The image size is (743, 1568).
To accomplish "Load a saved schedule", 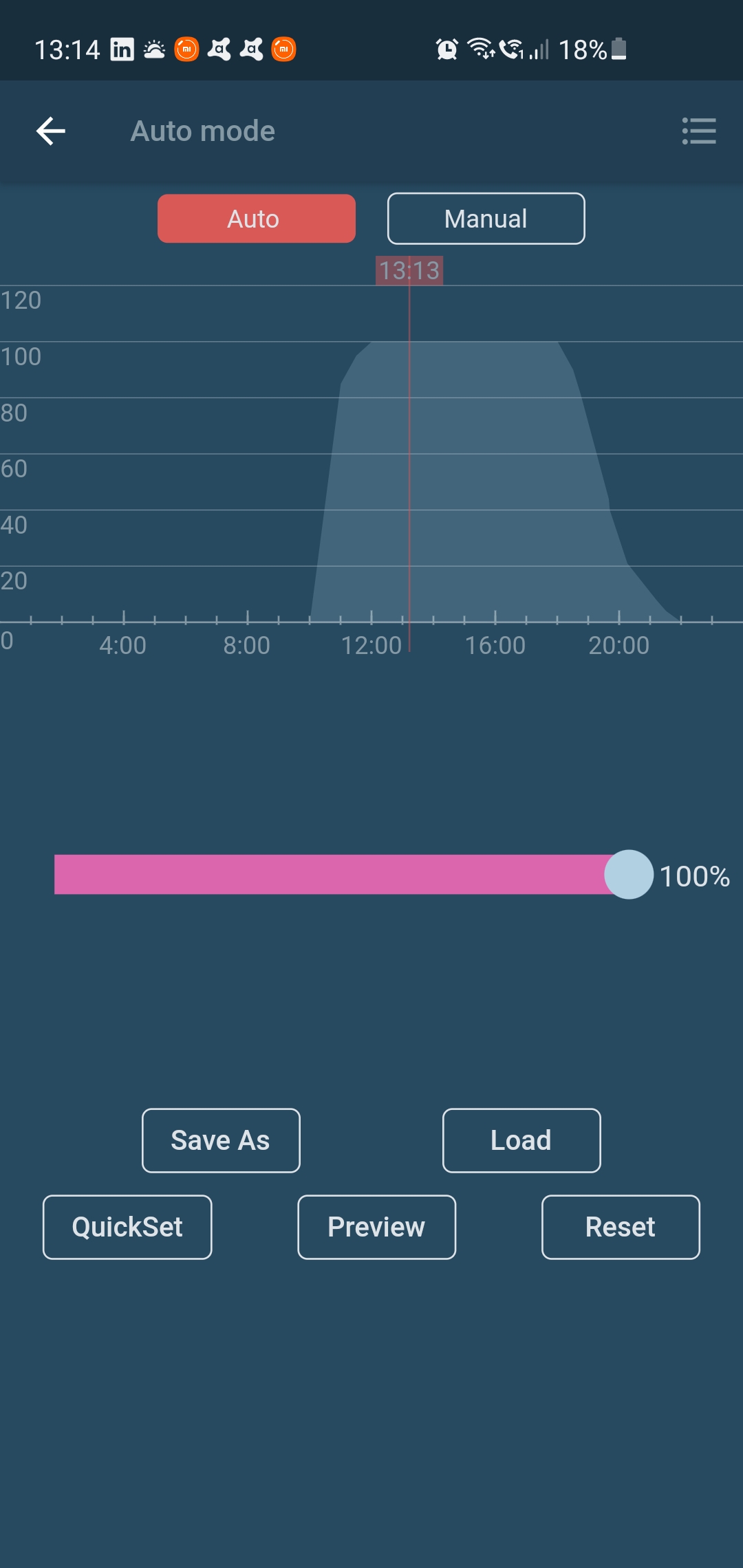I will pos(521,1140).
